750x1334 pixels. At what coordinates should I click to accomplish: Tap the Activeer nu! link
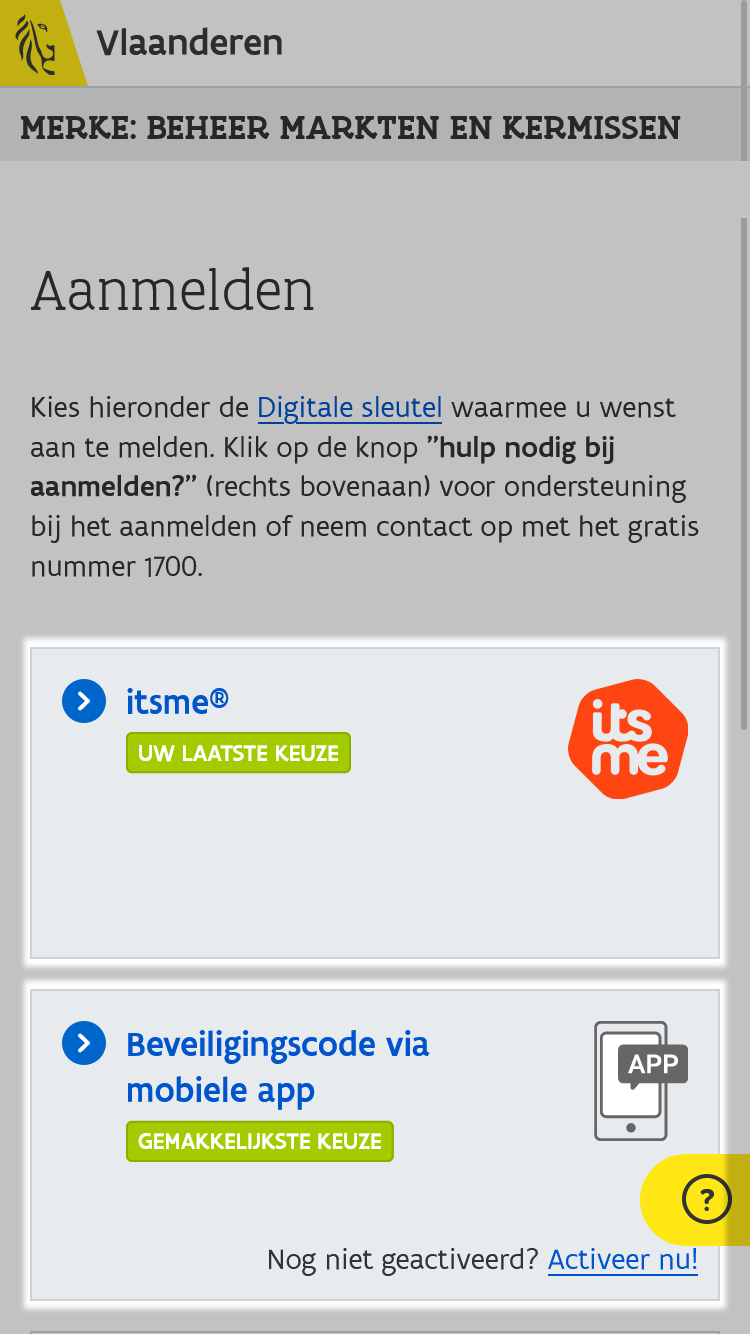[x=623, y=1259]
